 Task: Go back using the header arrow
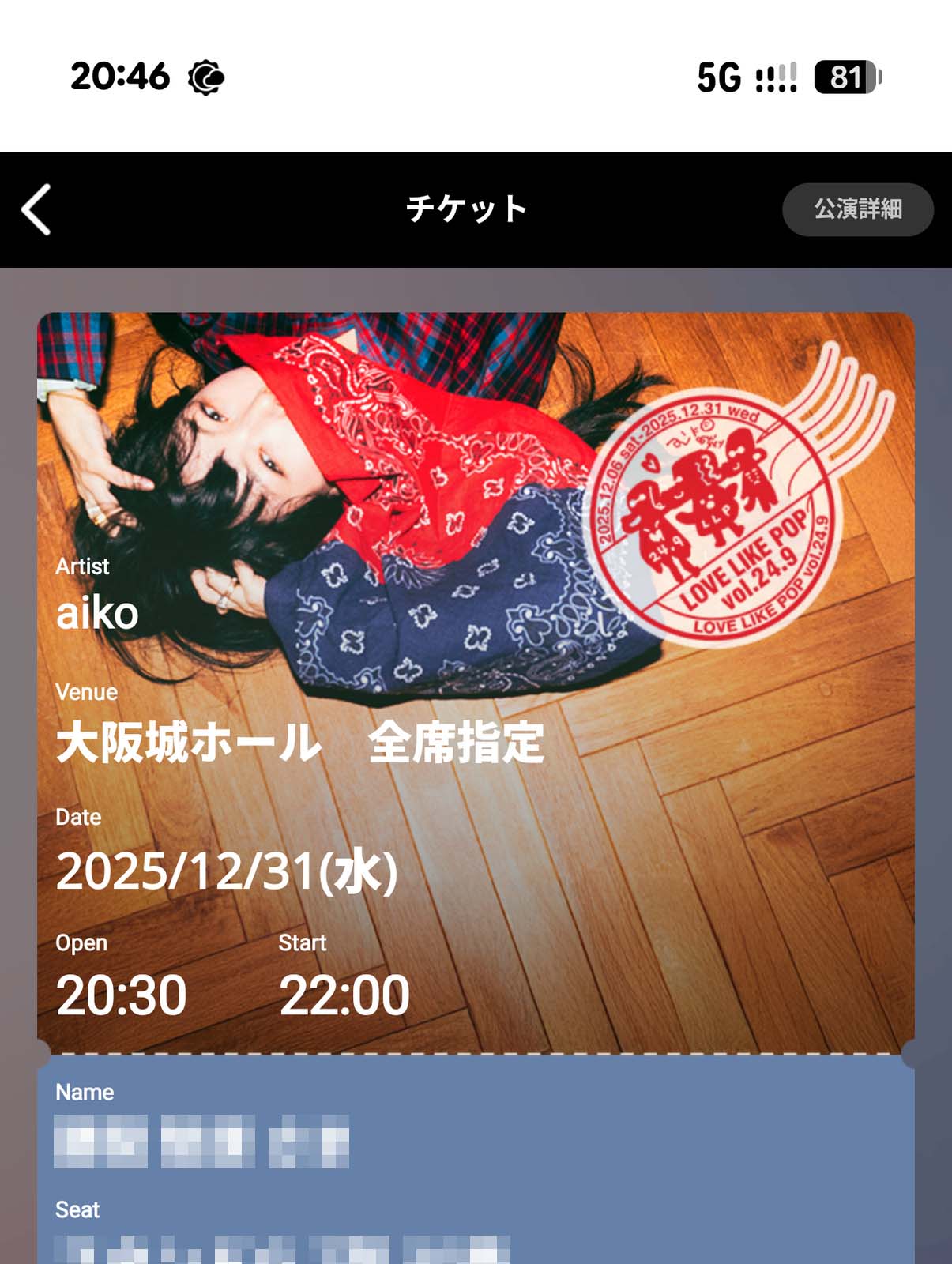[36, 209]
